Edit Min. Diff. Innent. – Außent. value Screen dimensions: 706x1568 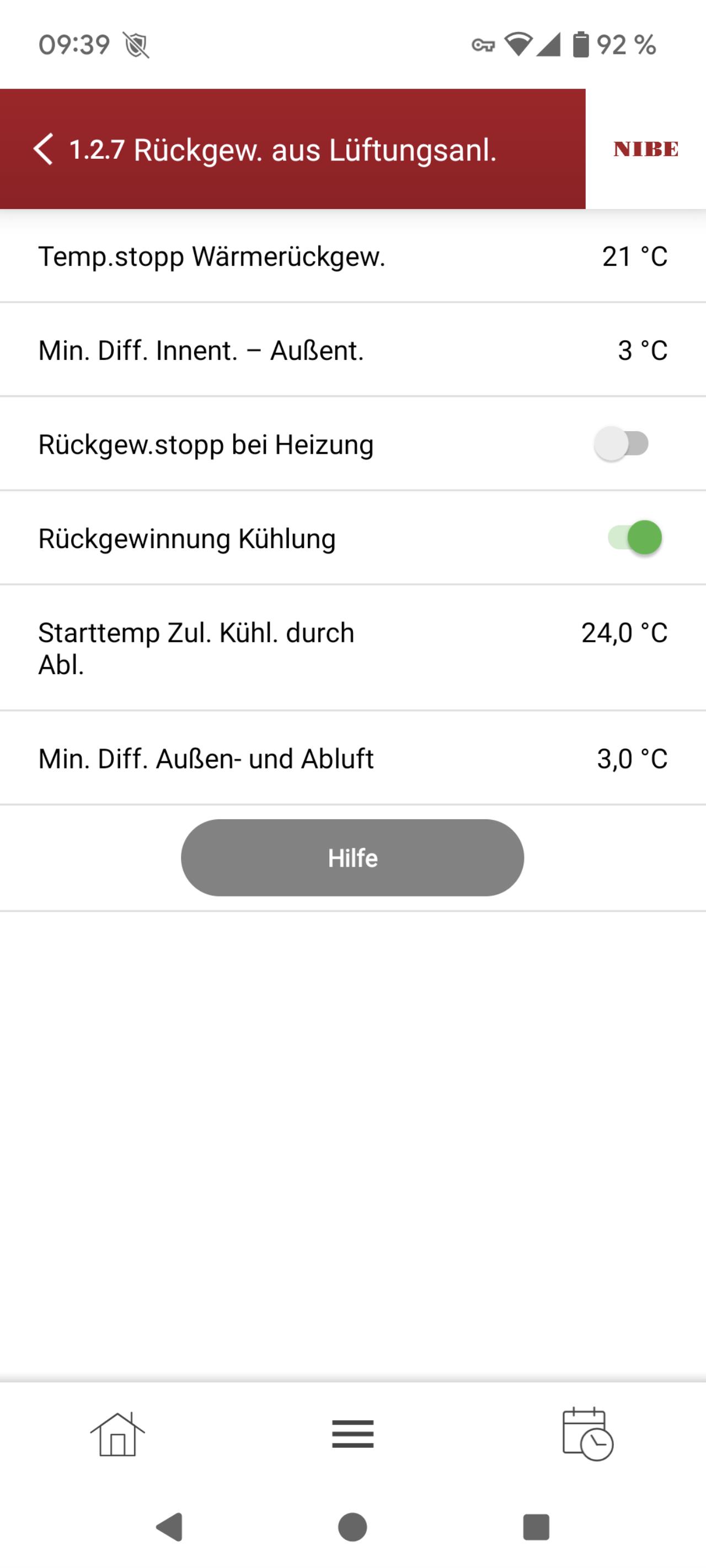352,350
